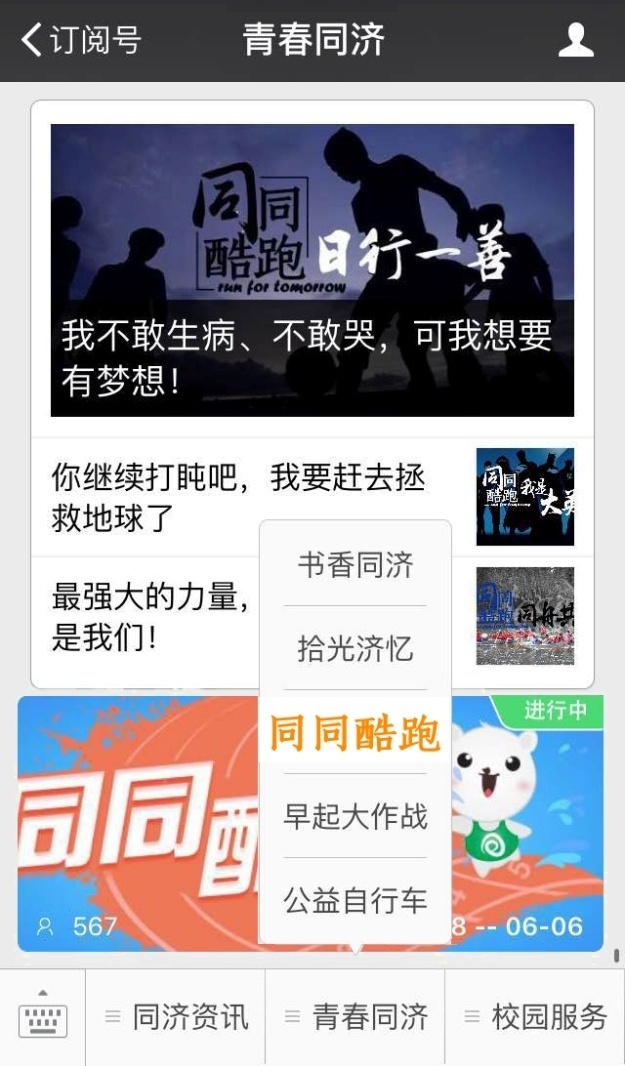Open the account profile icon
Viewport: 625px width, 1066px height.
[576, 40]
